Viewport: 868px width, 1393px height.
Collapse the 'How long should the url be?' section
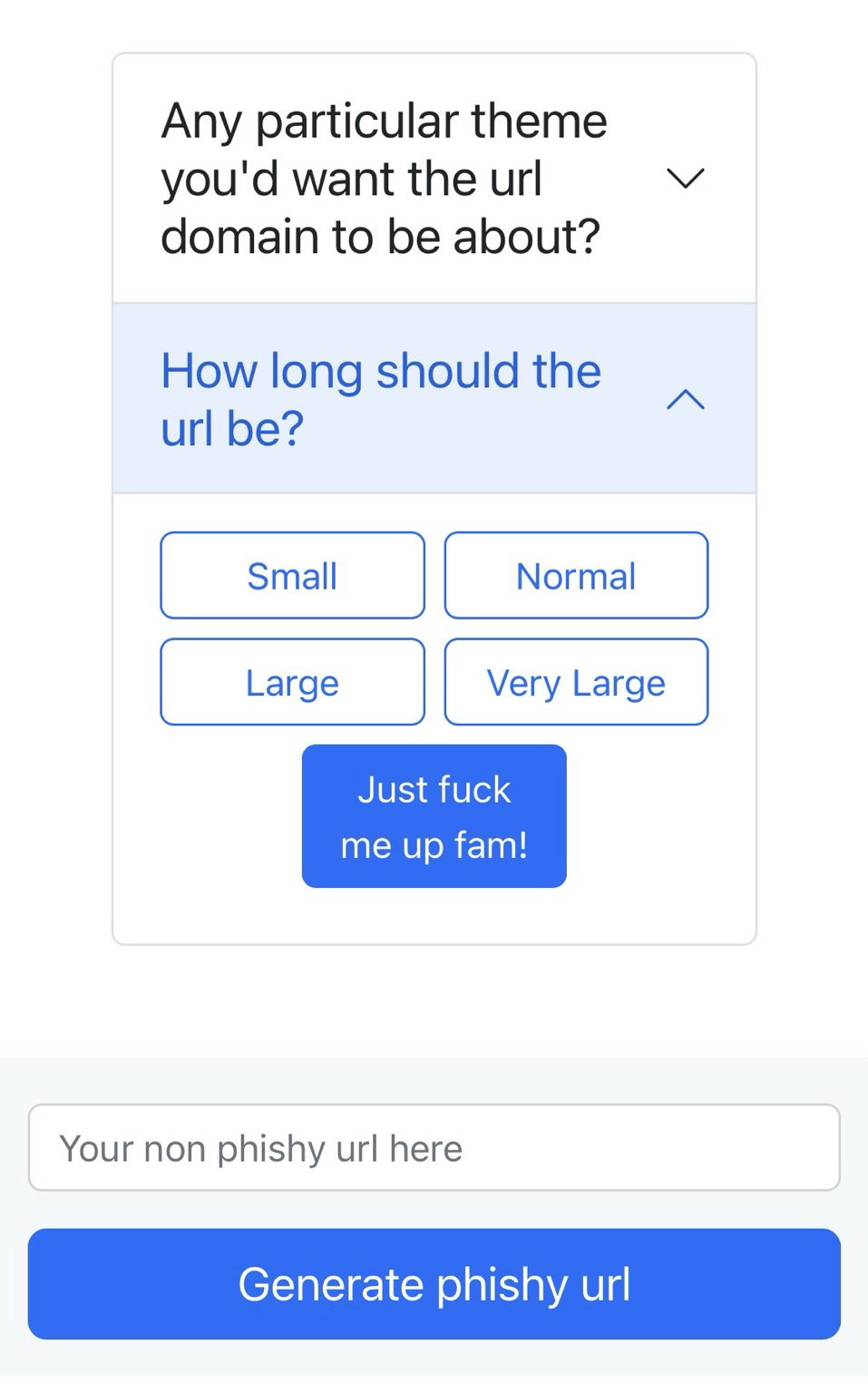(434, 399)
